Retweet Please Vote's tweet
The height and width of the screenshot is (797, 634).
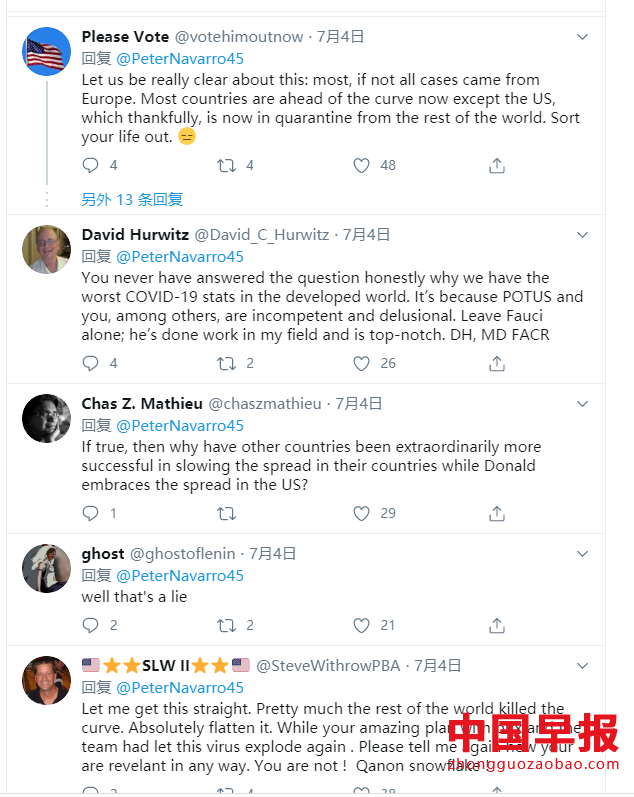[227, 166]
